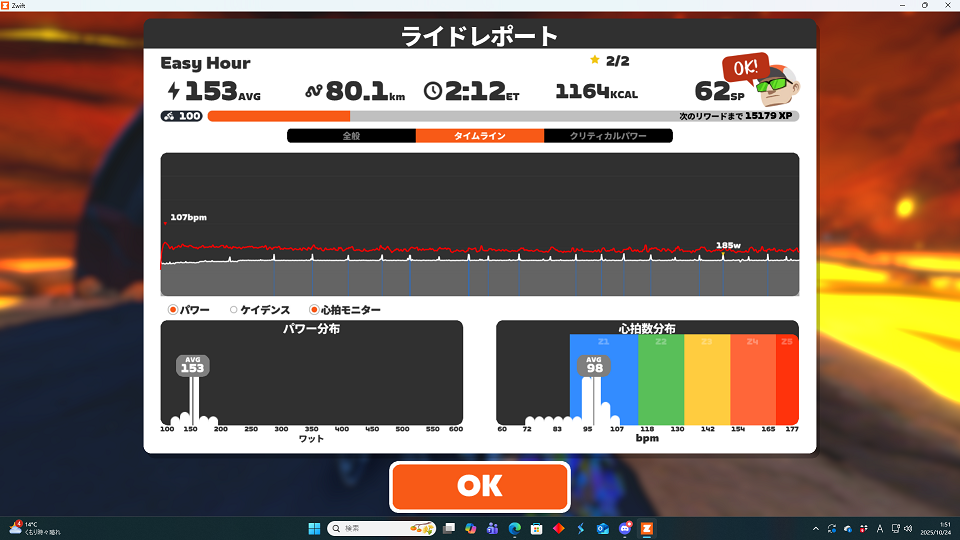Viewport: 960px width, 540px height.
Task: Open Microsoft Edge from the taskbar
Action: click(515, 528)
